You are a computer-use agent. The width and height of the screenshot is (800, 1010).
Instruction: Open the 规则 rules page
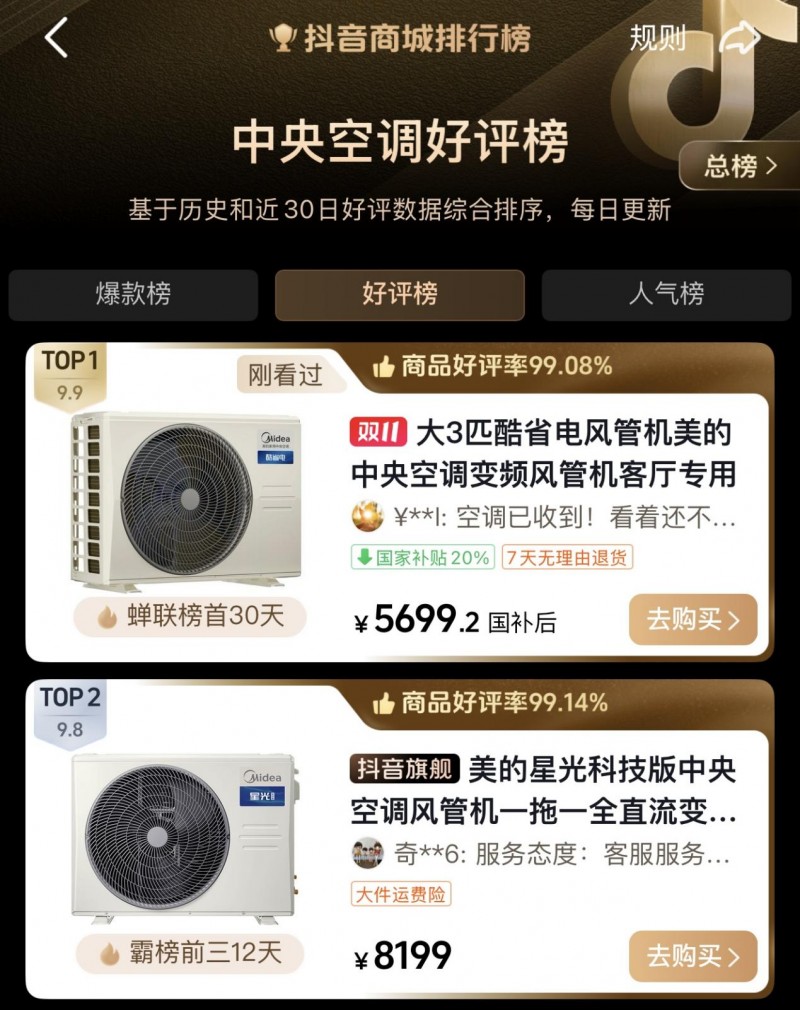(657, 39)
